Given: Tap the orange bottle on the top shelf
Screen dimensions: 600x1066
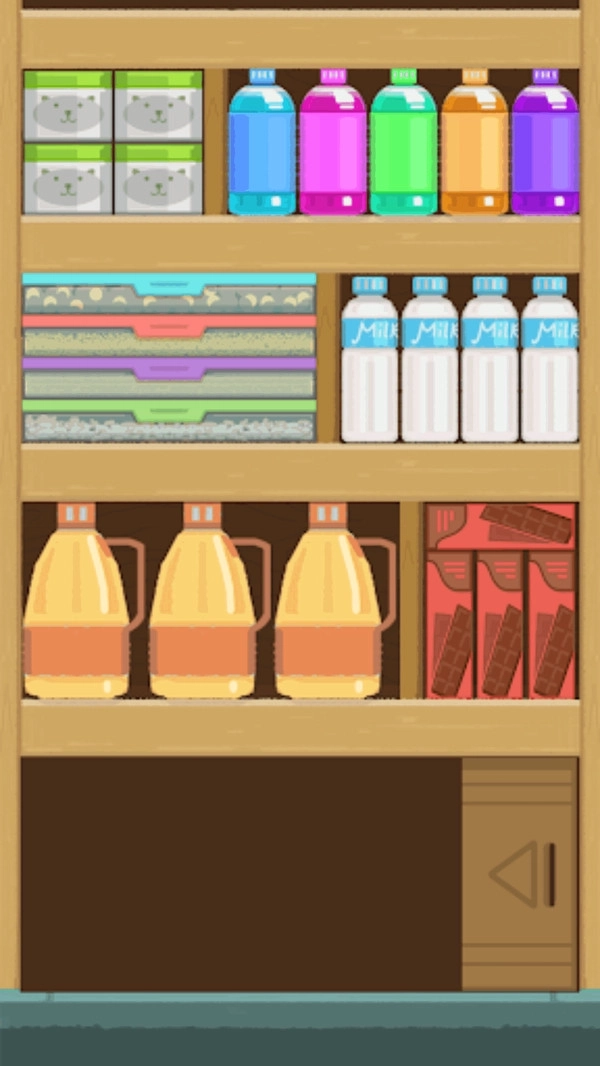Looking at the screenshot, I should tap(474, 145).
